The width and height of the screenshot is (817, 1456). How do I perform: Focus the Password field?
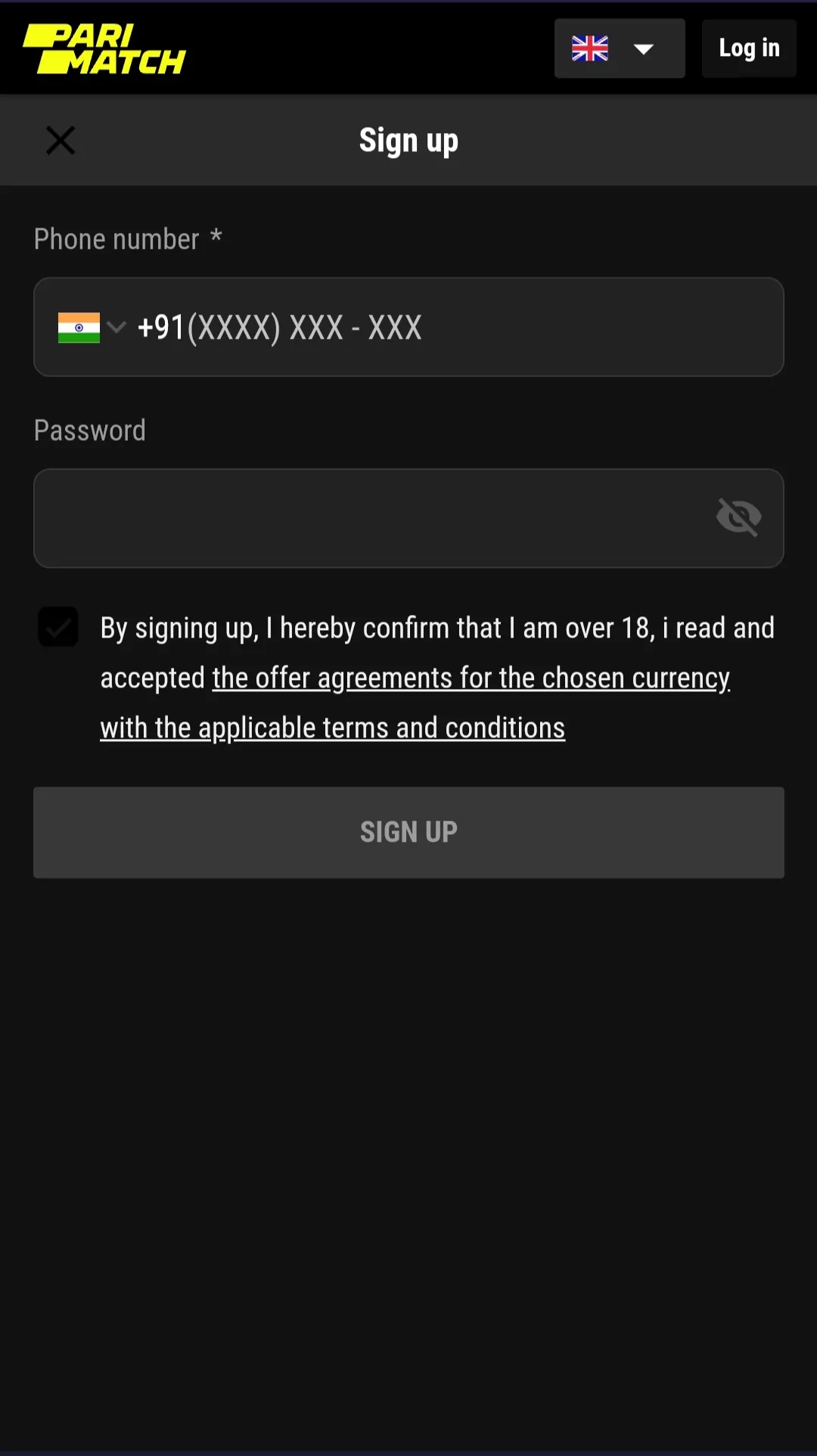(371, 518)
